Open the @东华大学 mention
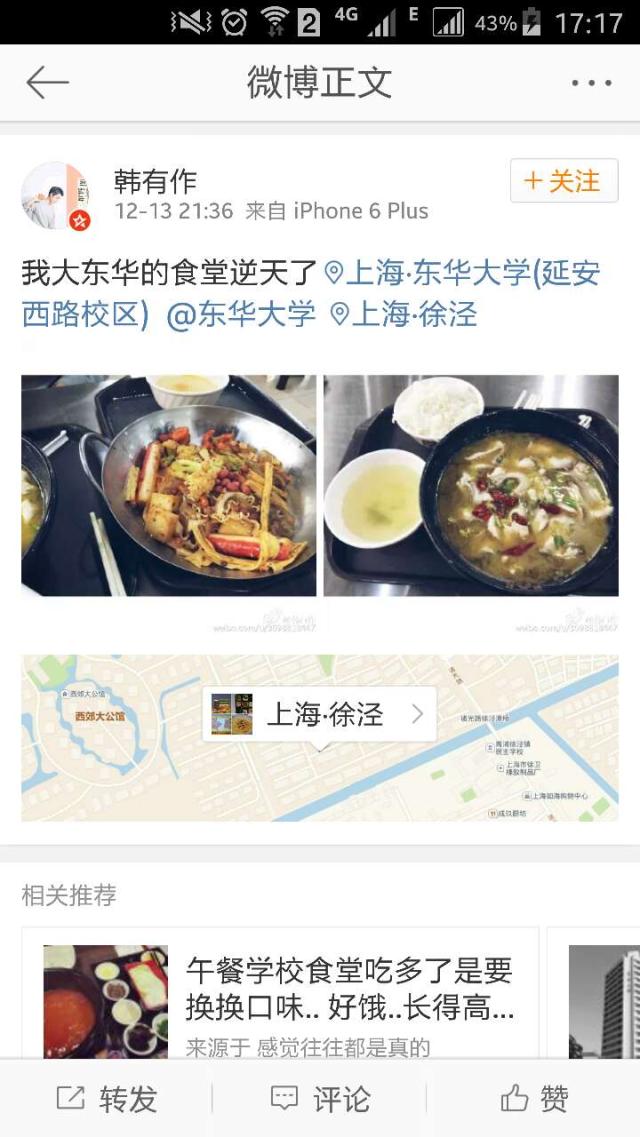 (241, 314)
